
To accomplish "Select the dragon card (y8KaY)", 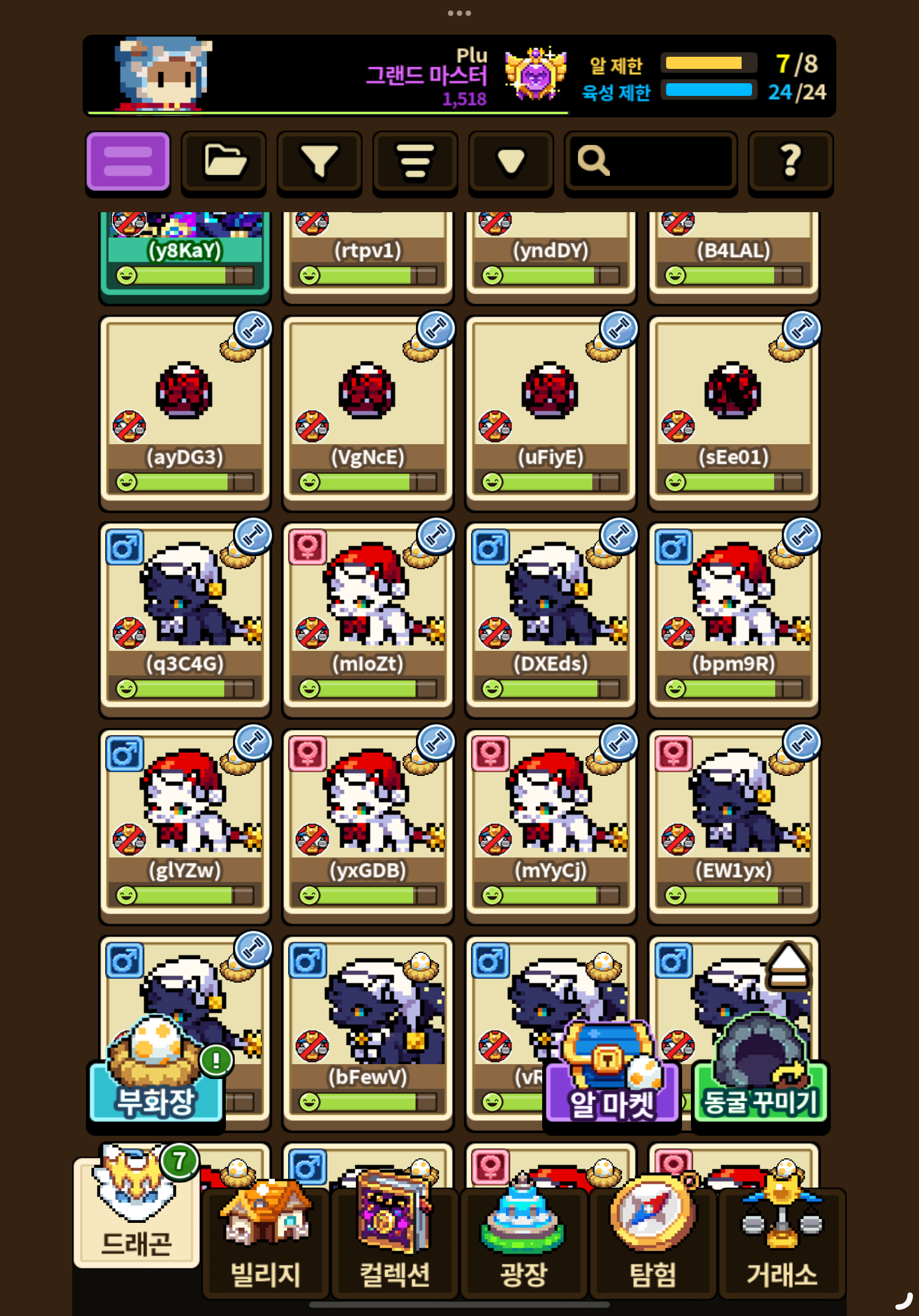I will click(x=185, y=252).
